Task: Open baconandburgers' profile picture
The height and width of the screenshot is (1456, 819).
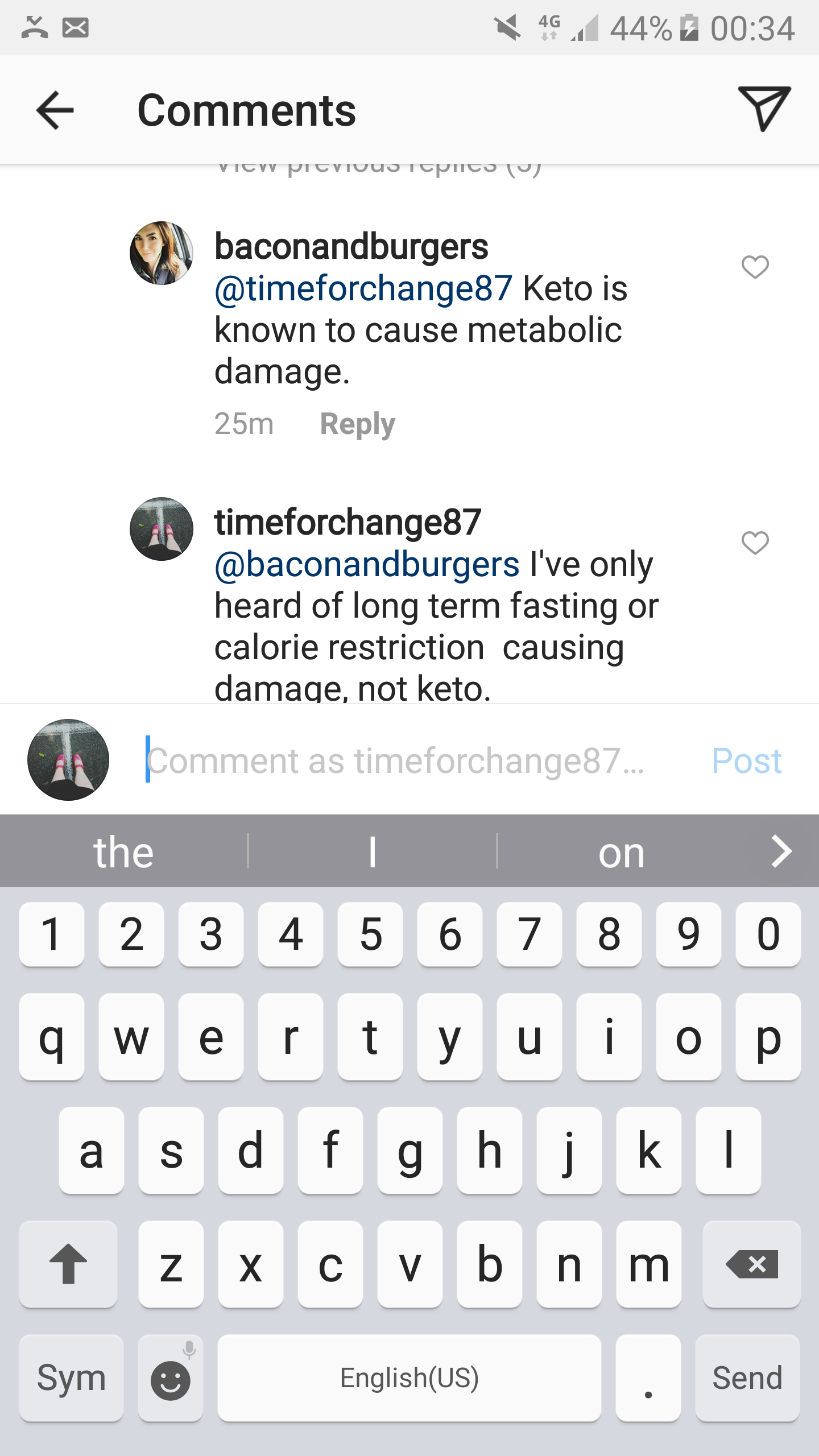Action: (162, 253)
